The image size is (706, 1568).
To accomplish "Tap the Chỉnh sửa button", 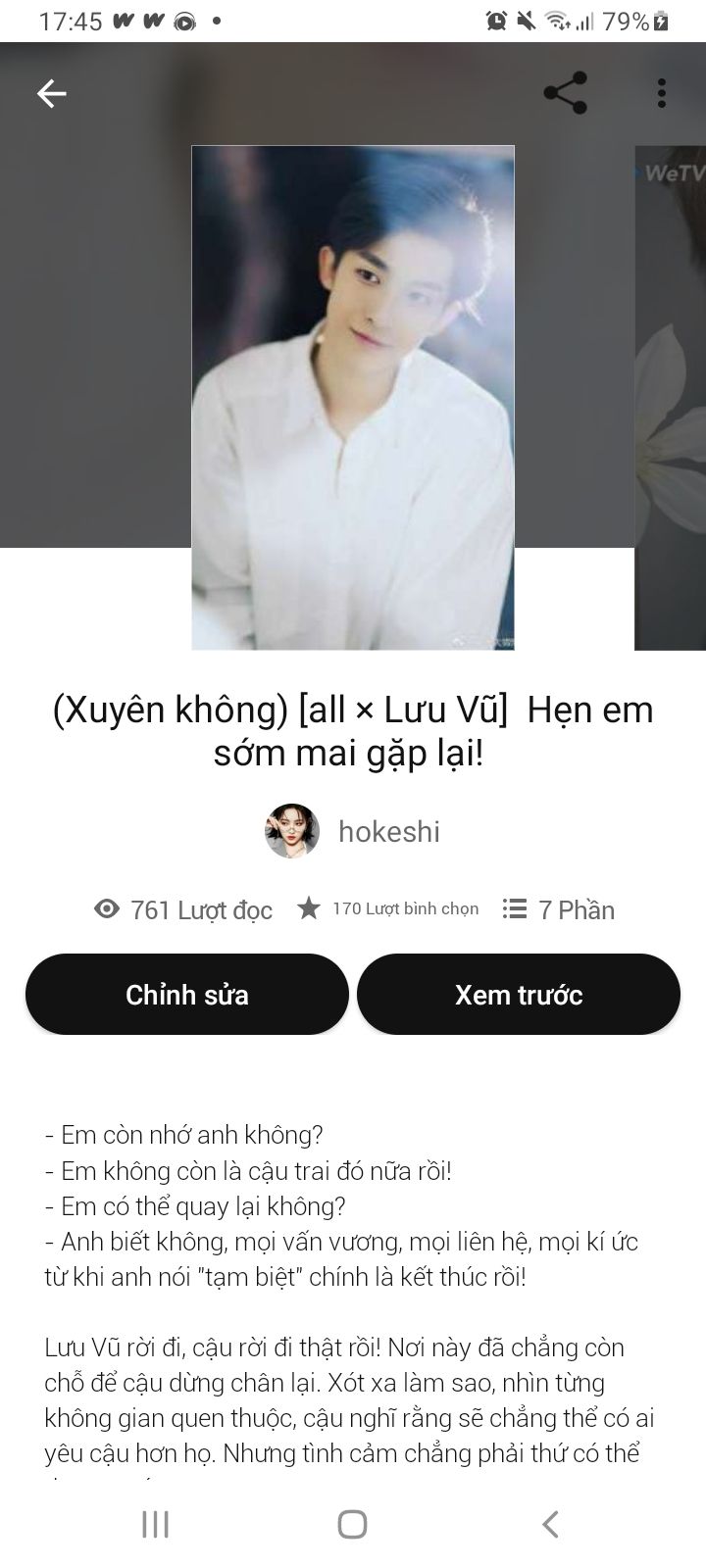I will (x=187, y=995).
